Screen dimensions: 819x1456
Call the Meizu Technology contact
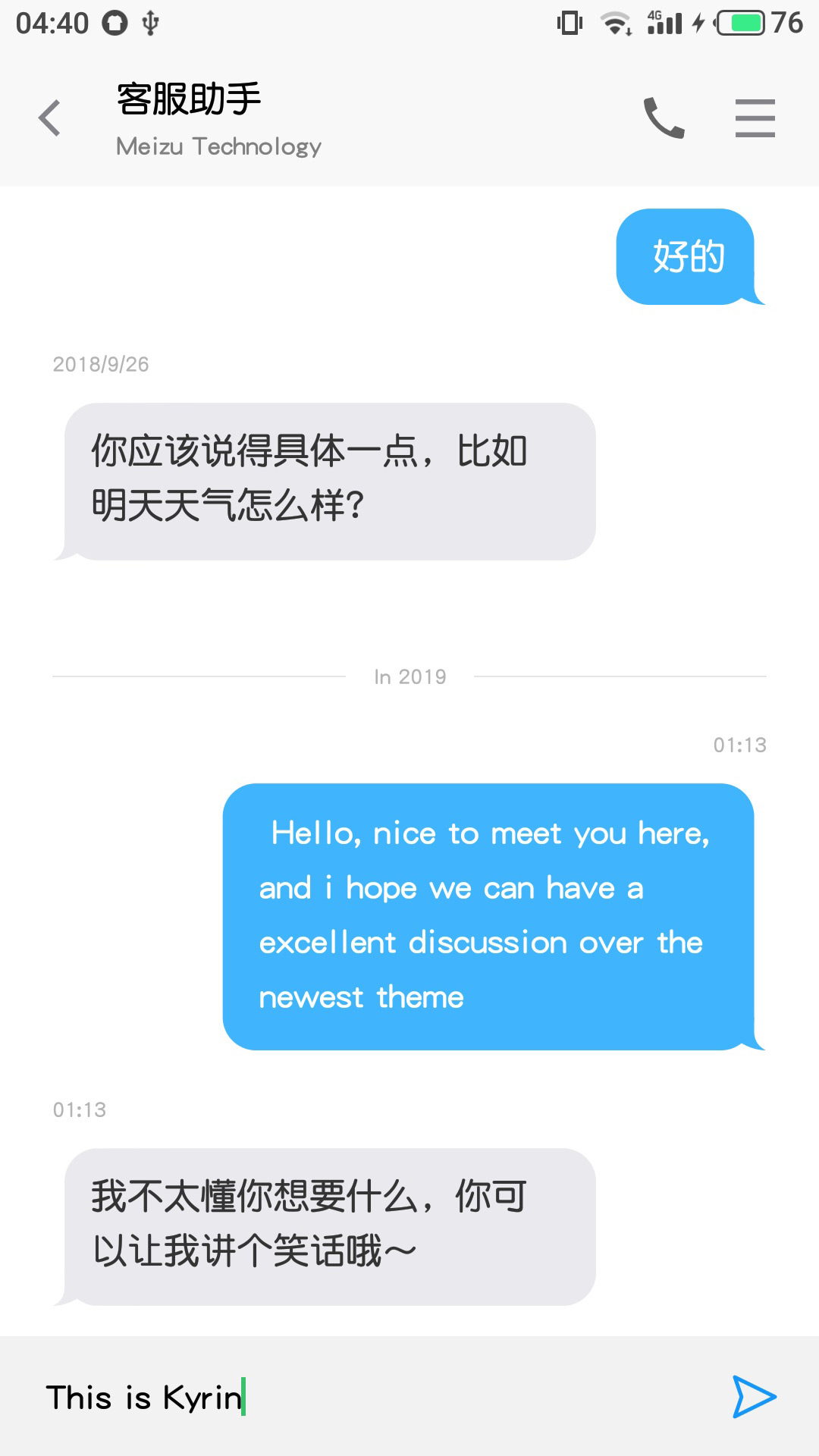coord(664,118)
